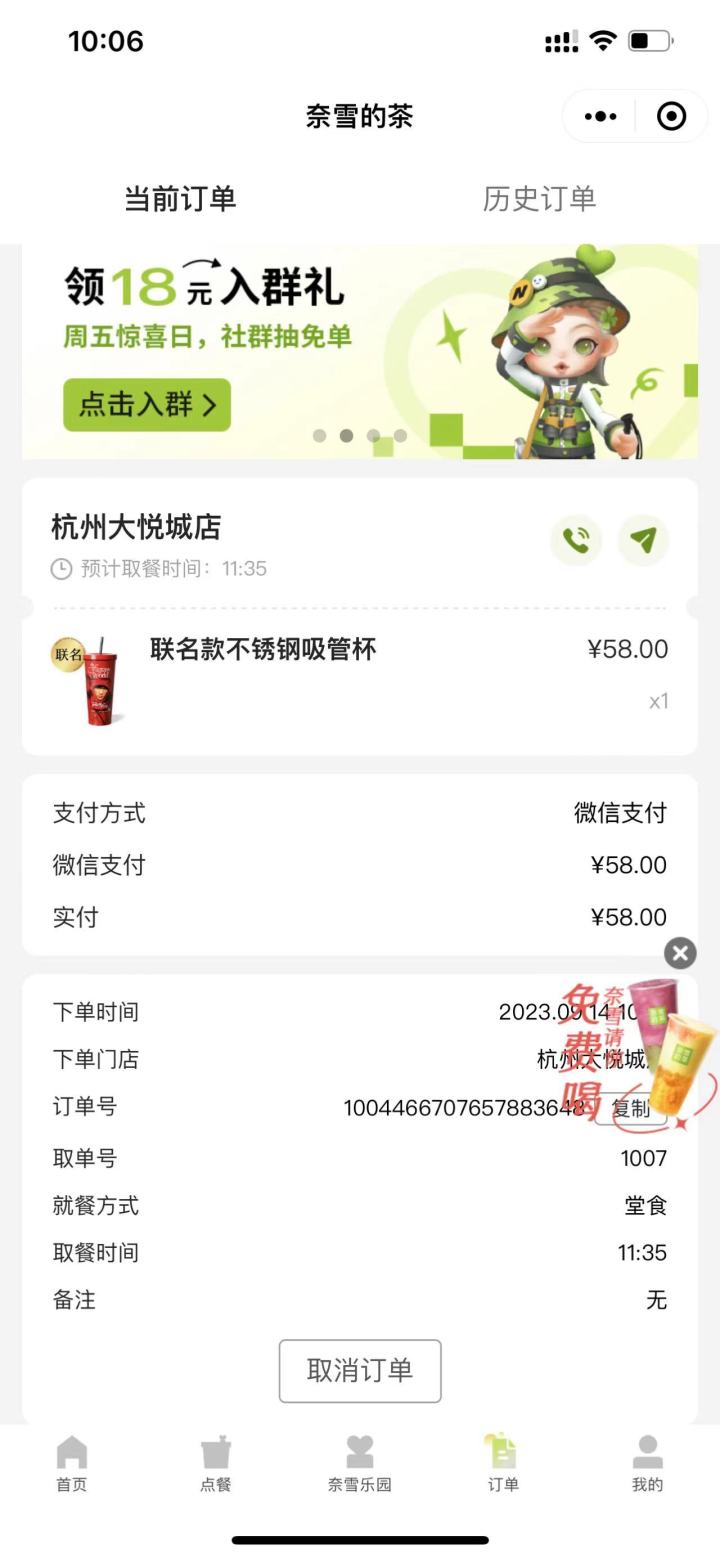The height and width of the screenshot is (1558, 720).
Task: Open the 联名款不锈钢吸管杯 product item
Action: pyautogui.click(x=262, y=650)
